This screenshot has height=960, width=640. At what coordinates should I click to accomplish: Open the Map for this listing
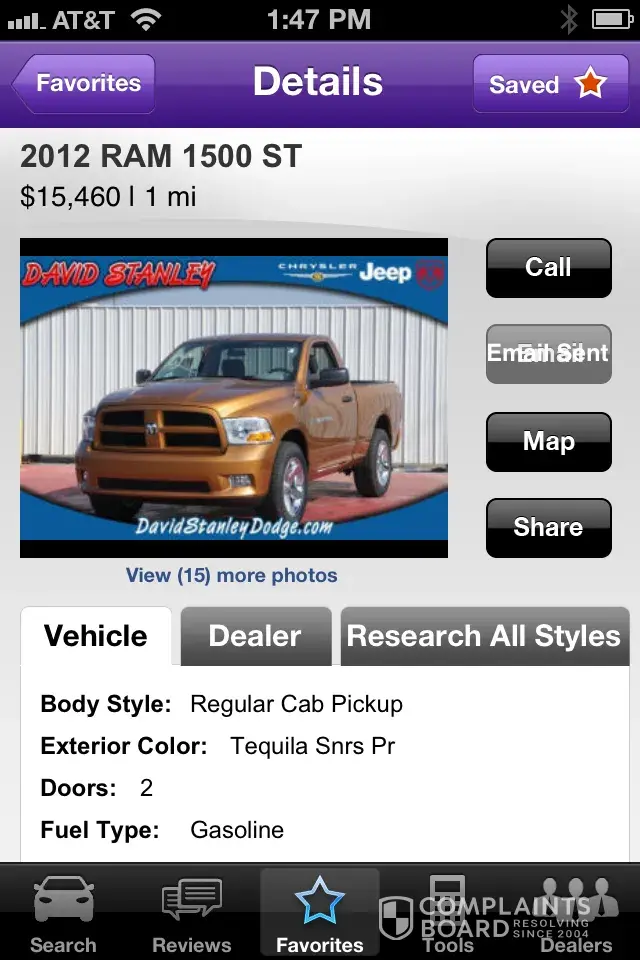[x=548, y=441]
